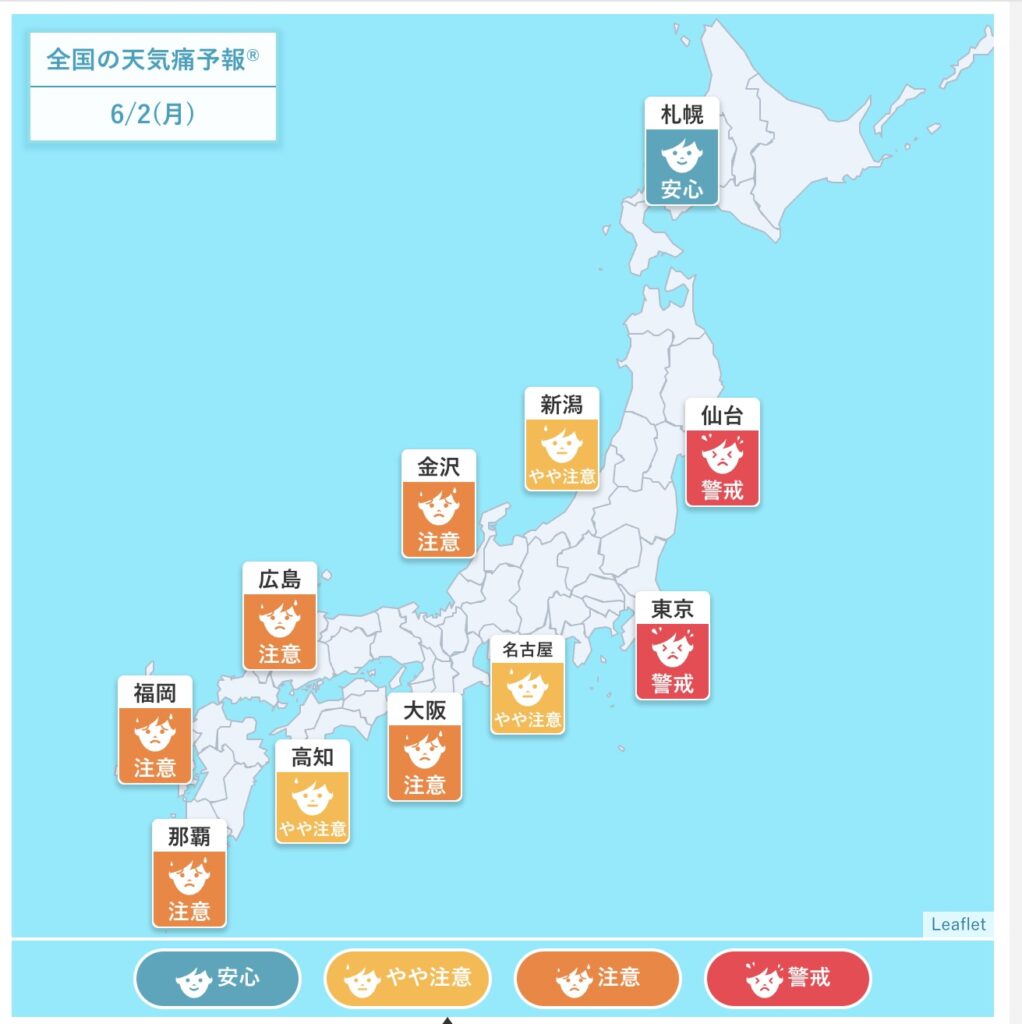Select the 大阪 注意 marker
Viewport: 1022px width, 1024px height.
pos(424,748)
